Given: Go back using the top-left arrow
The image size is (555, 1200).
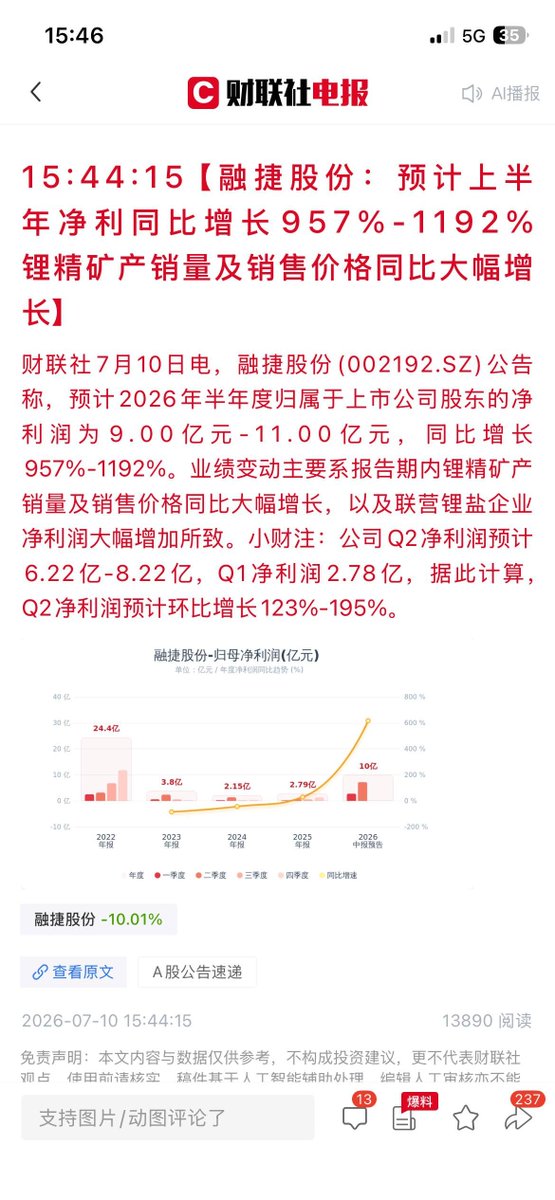Looking at the screenshot, I should (36, 92).
